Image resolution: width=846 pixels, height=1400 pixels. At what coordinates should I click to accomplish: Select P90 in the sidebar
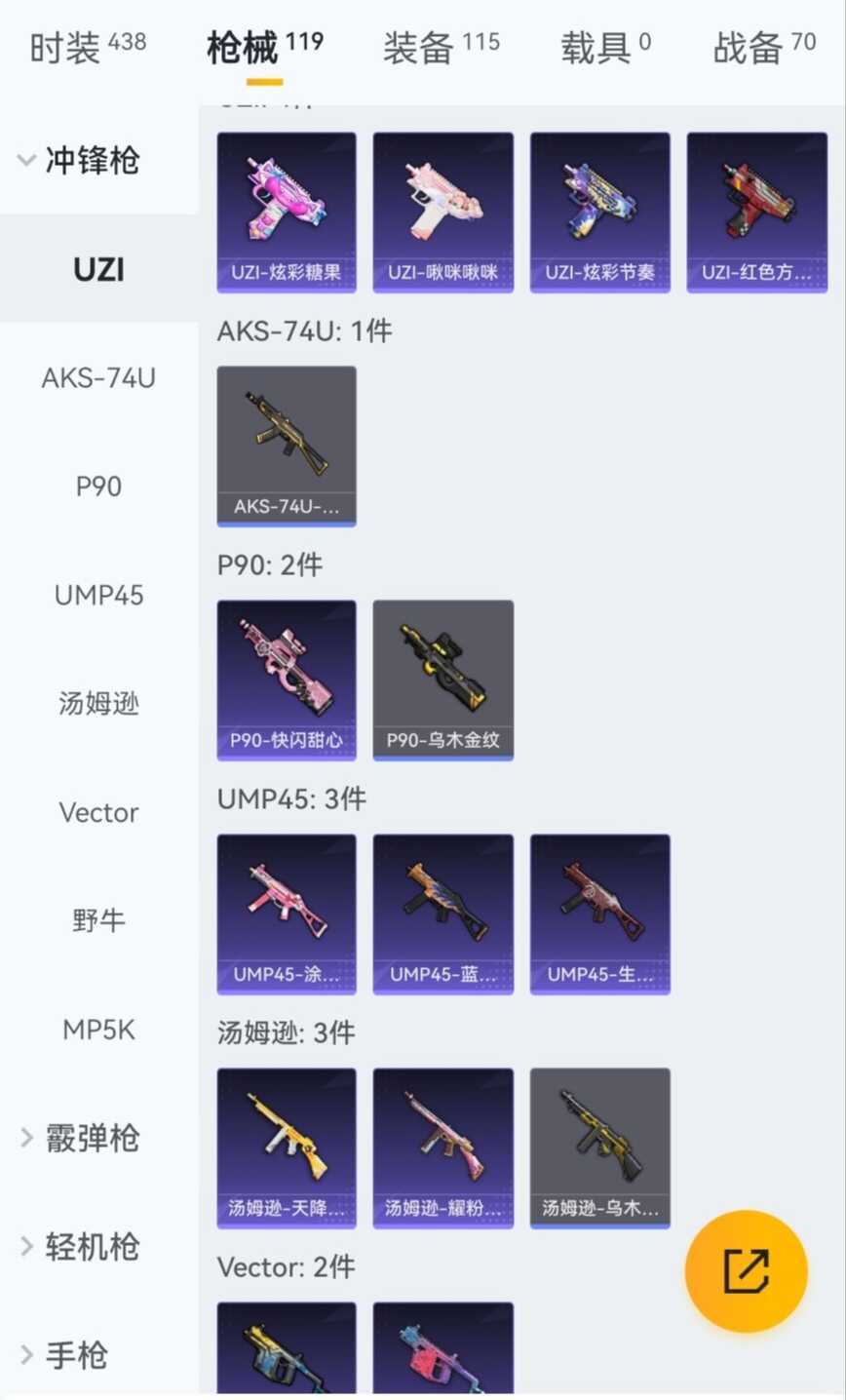click(98, 486)
